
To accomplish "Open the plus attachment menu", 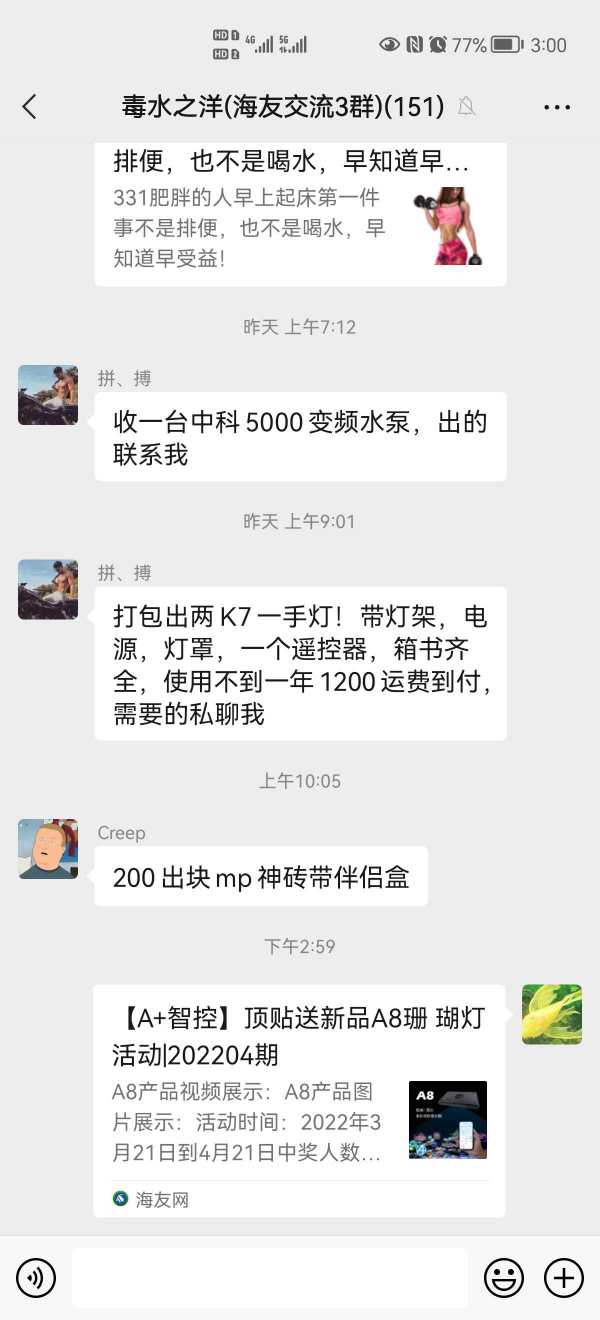I will (x=563, y=1277).
